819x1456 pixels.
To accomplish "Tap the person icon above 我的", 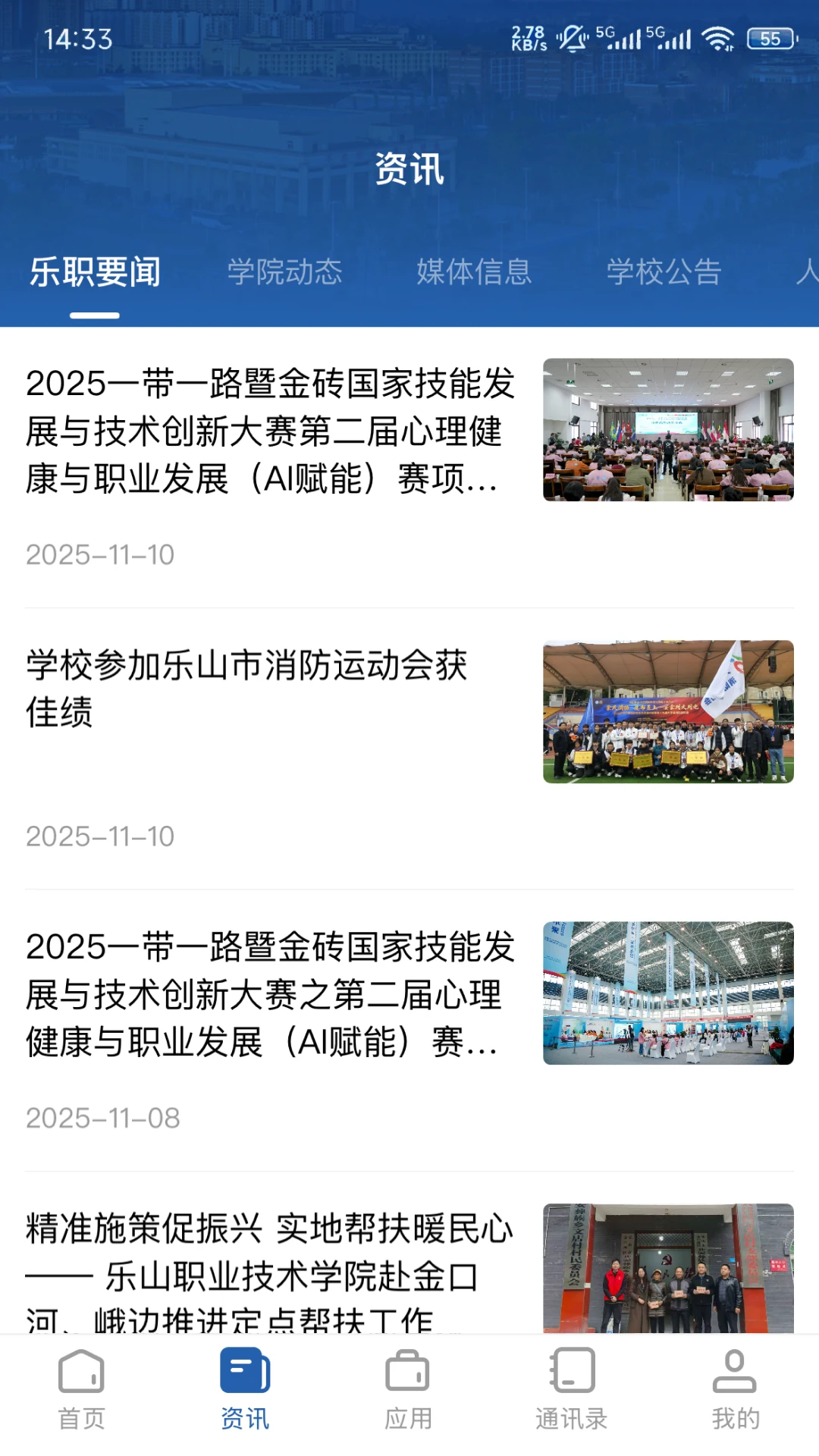I will [736, 1373].
